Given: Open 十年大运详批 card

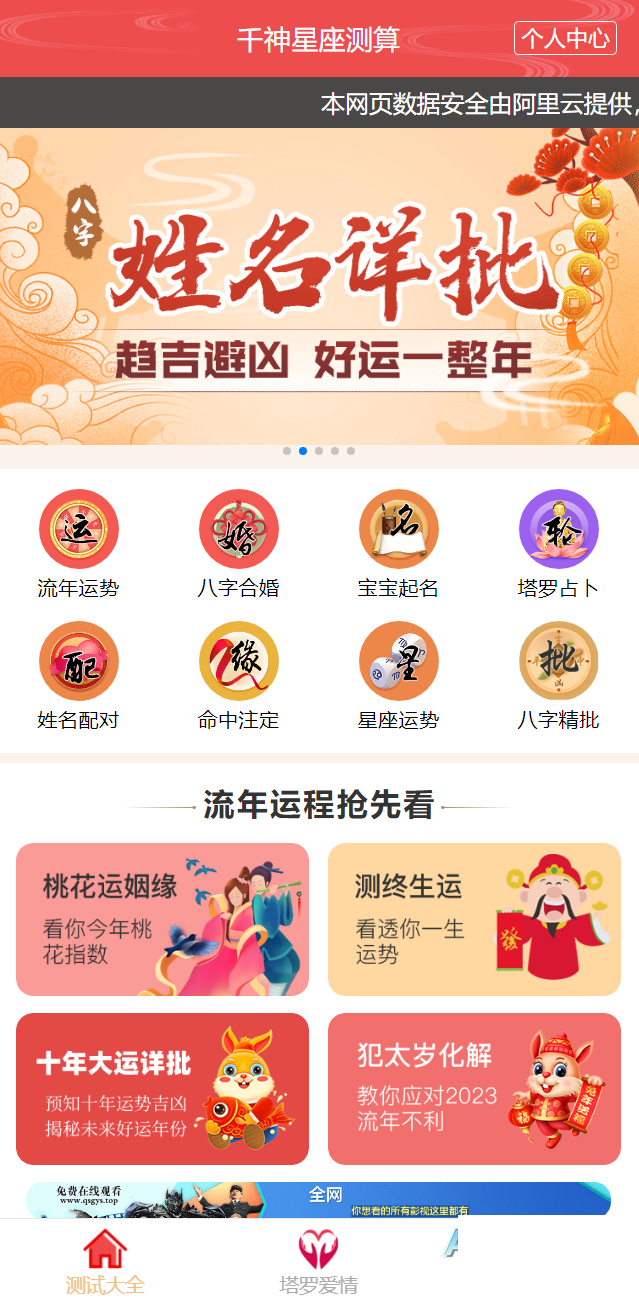Looking at the screenshot, I should pos(162,1089).
